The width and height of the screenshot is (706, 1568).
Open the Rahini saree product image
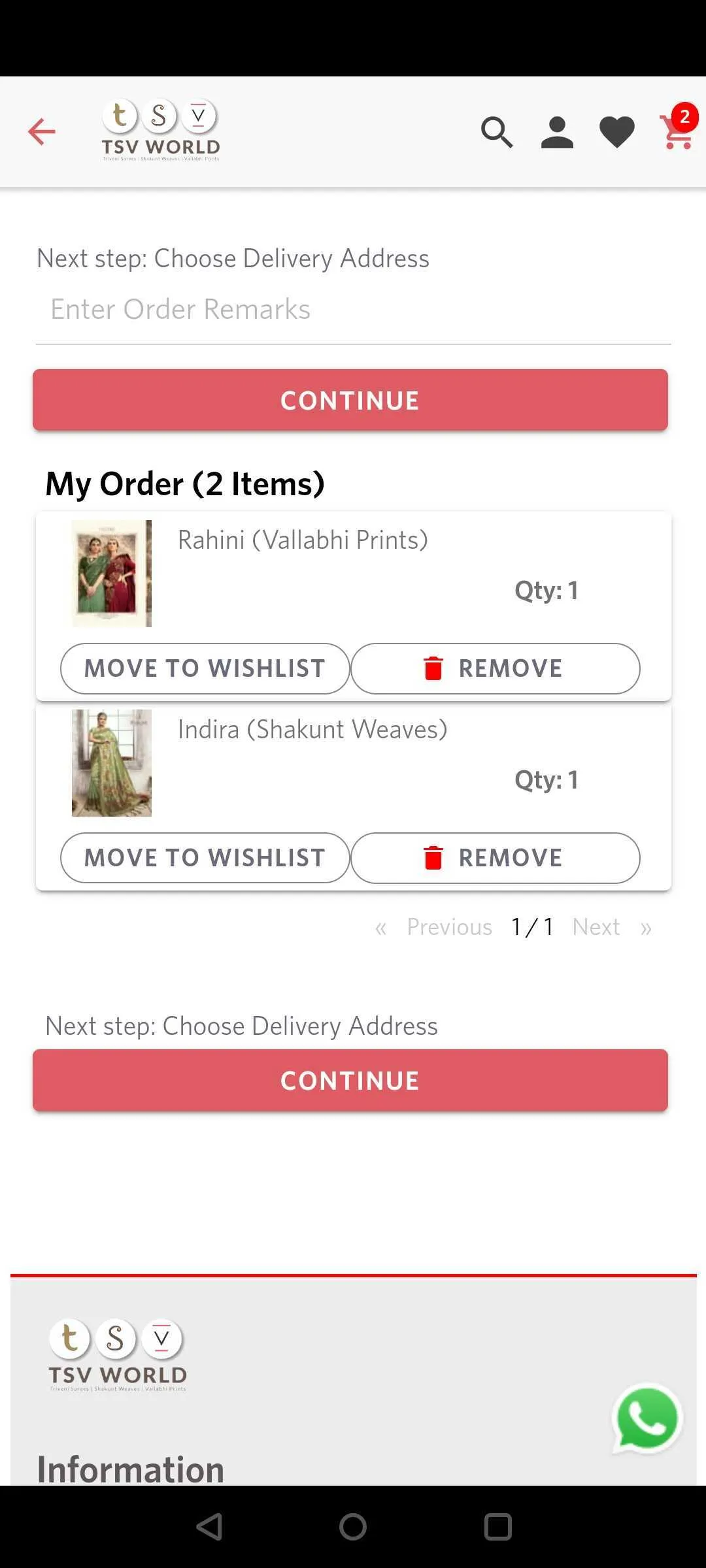point(112,574)
